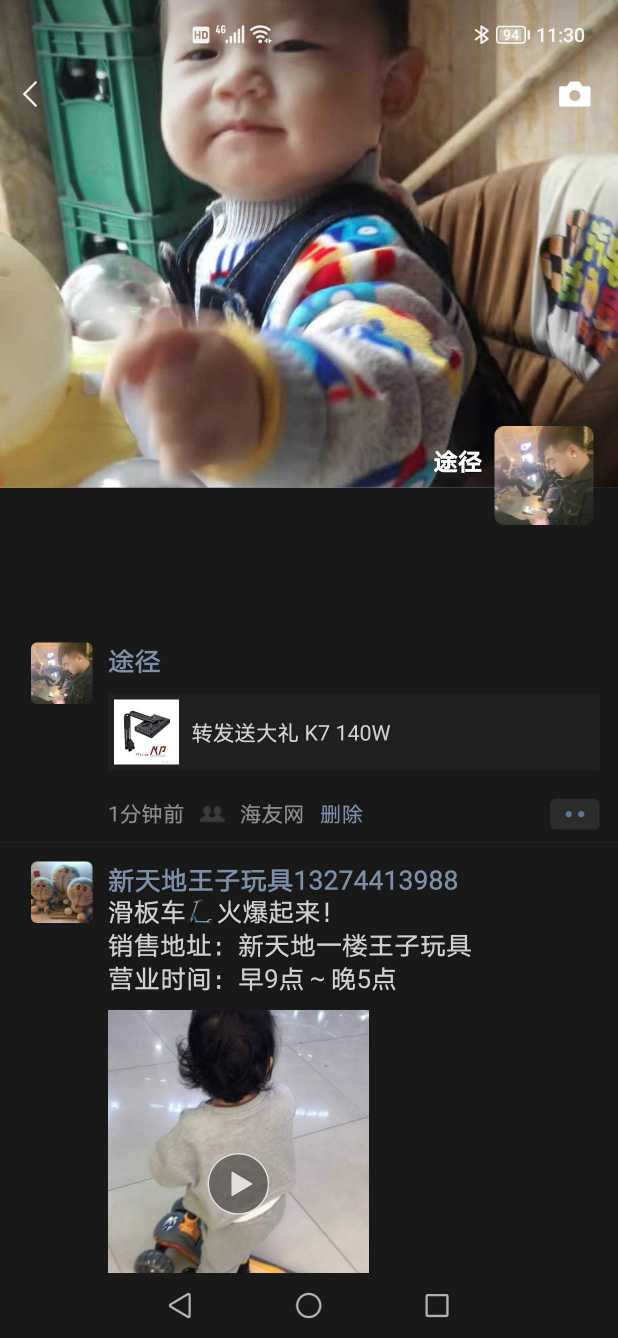Open the like and comment menu button
This screenshot has width=618, height=1338.
574,814
